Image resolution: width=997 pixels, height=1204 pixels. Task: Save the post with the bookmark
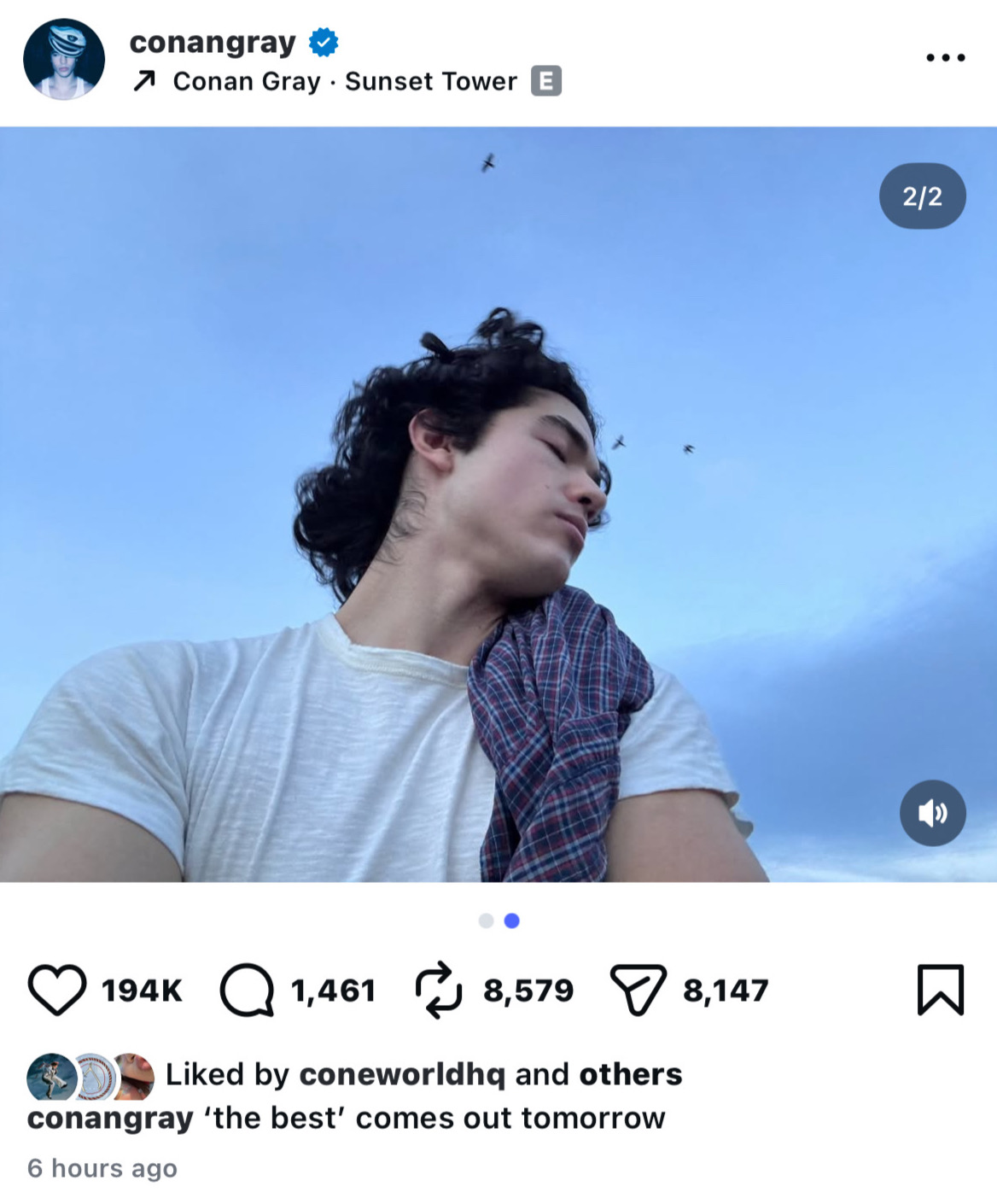[940, 990]
